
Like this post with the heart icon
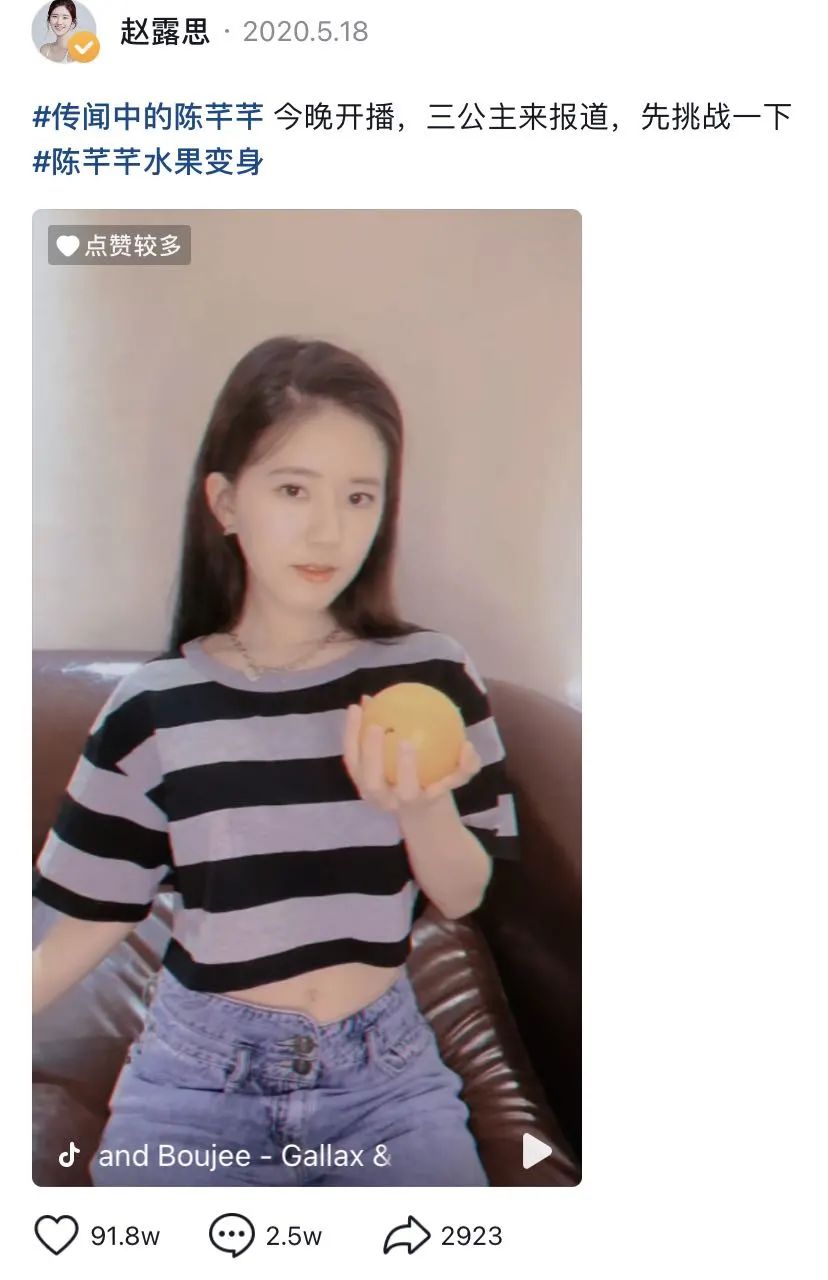coord(57,1236)
